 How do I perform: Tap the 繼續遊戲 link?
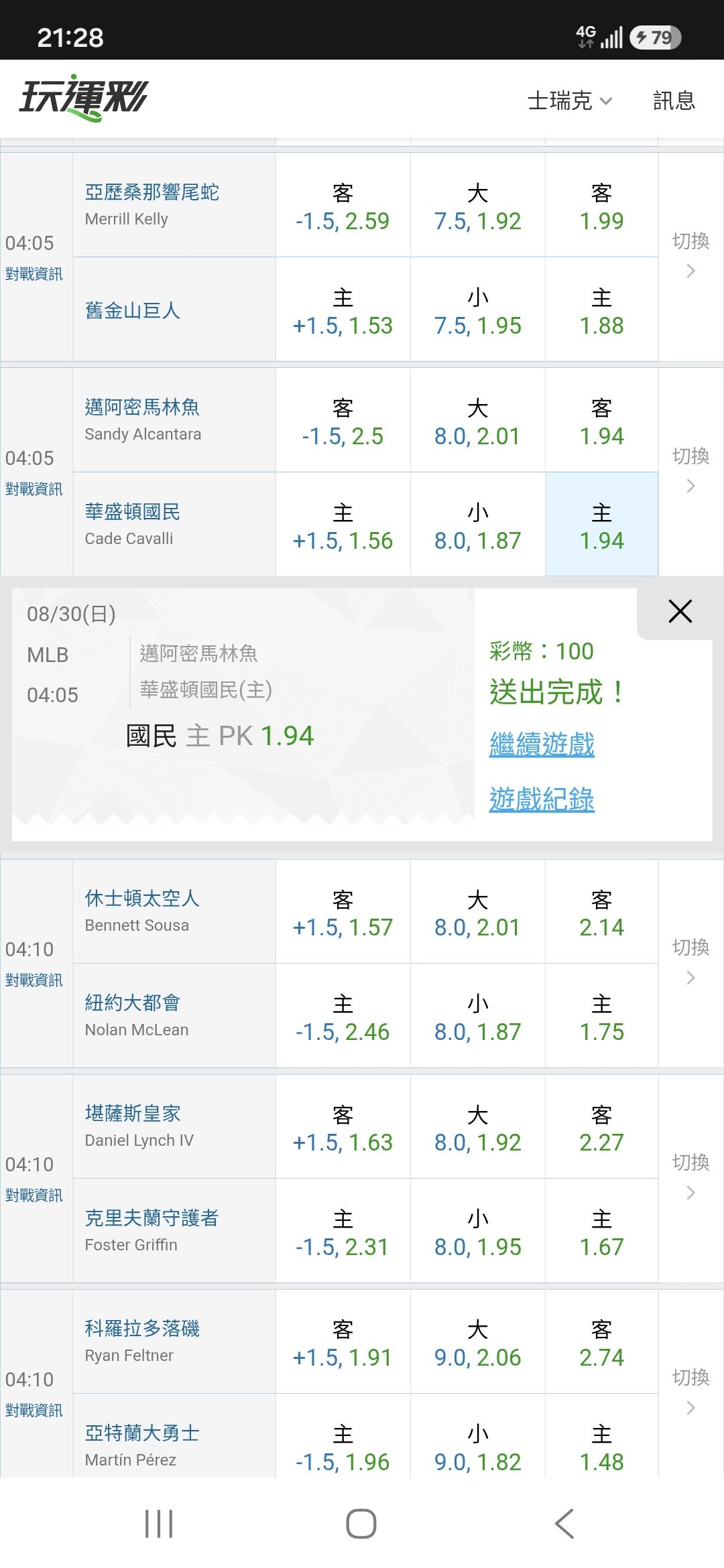coord(542,744)
